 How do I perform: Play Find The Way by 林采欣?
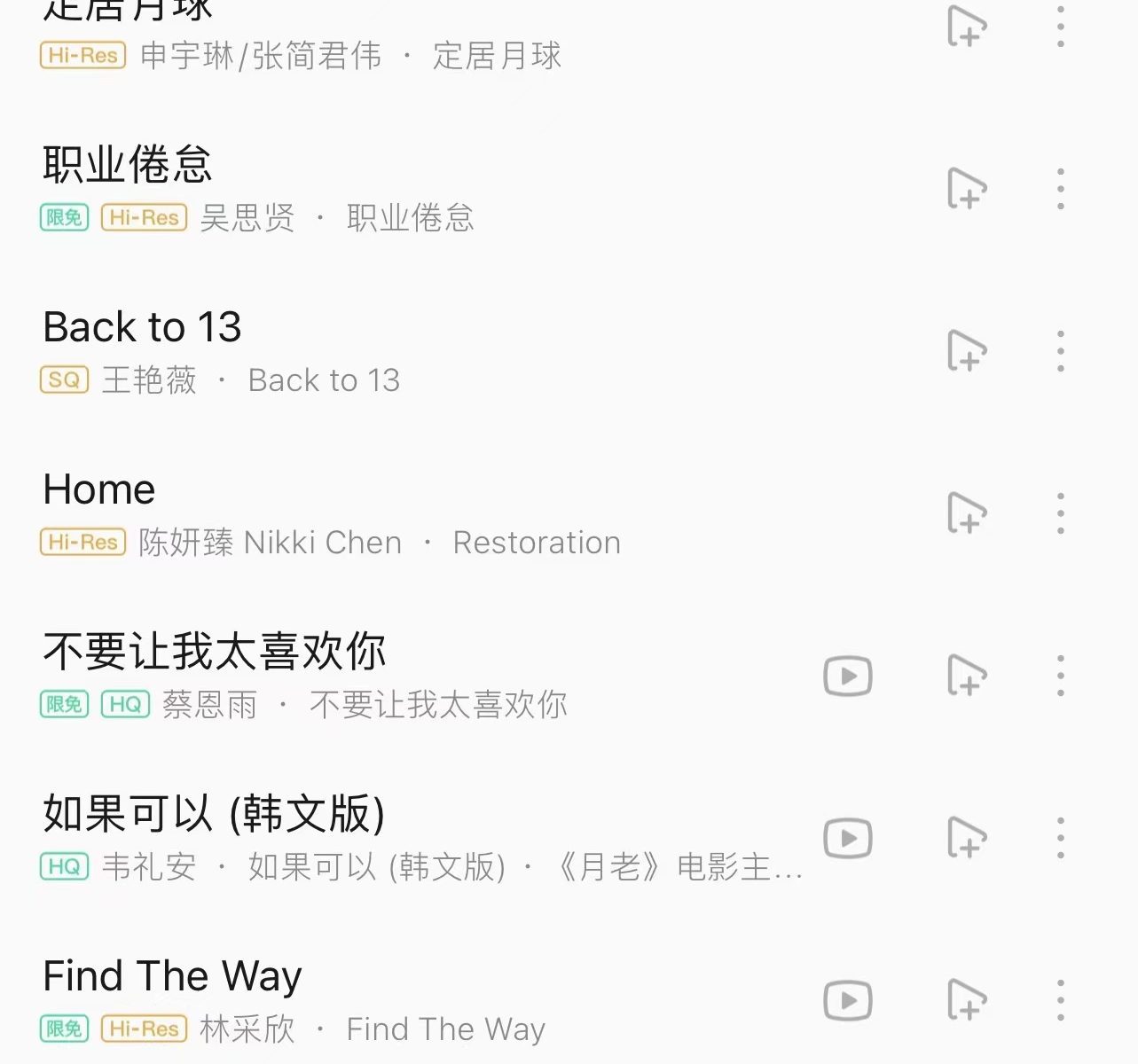[172, 976]
